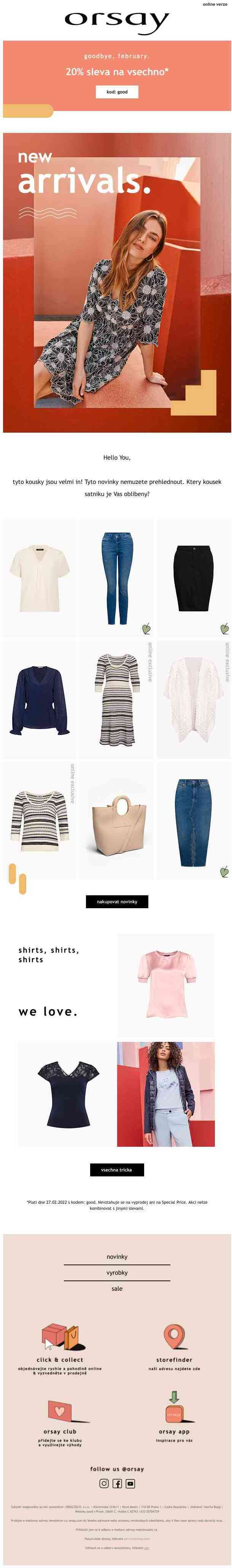The height and width of the screenshot is (1568, 232).
Task: Open the sale link
Action: (x=116, y=1288)
